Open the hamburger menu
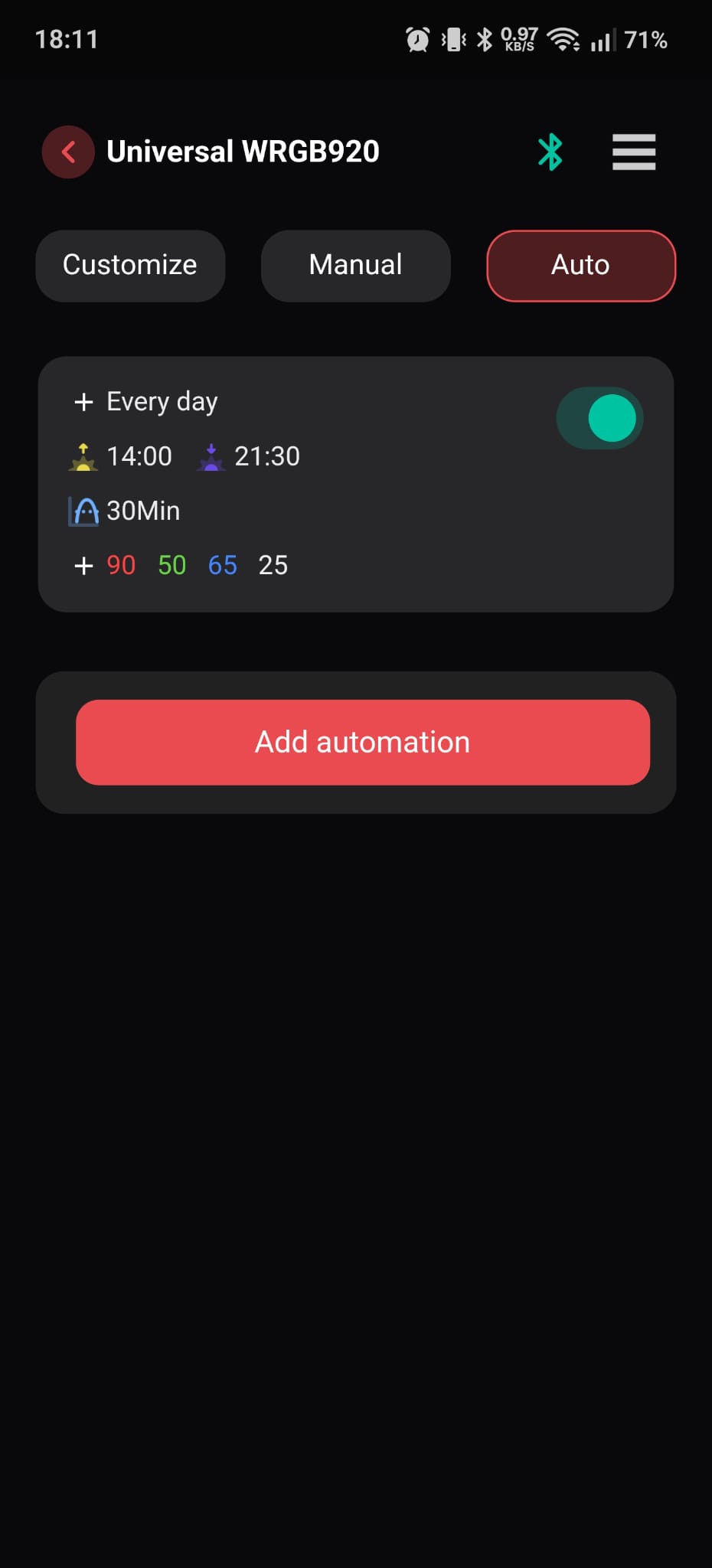This screenshot has height=1568, width=712. click(x=634, y=152)
